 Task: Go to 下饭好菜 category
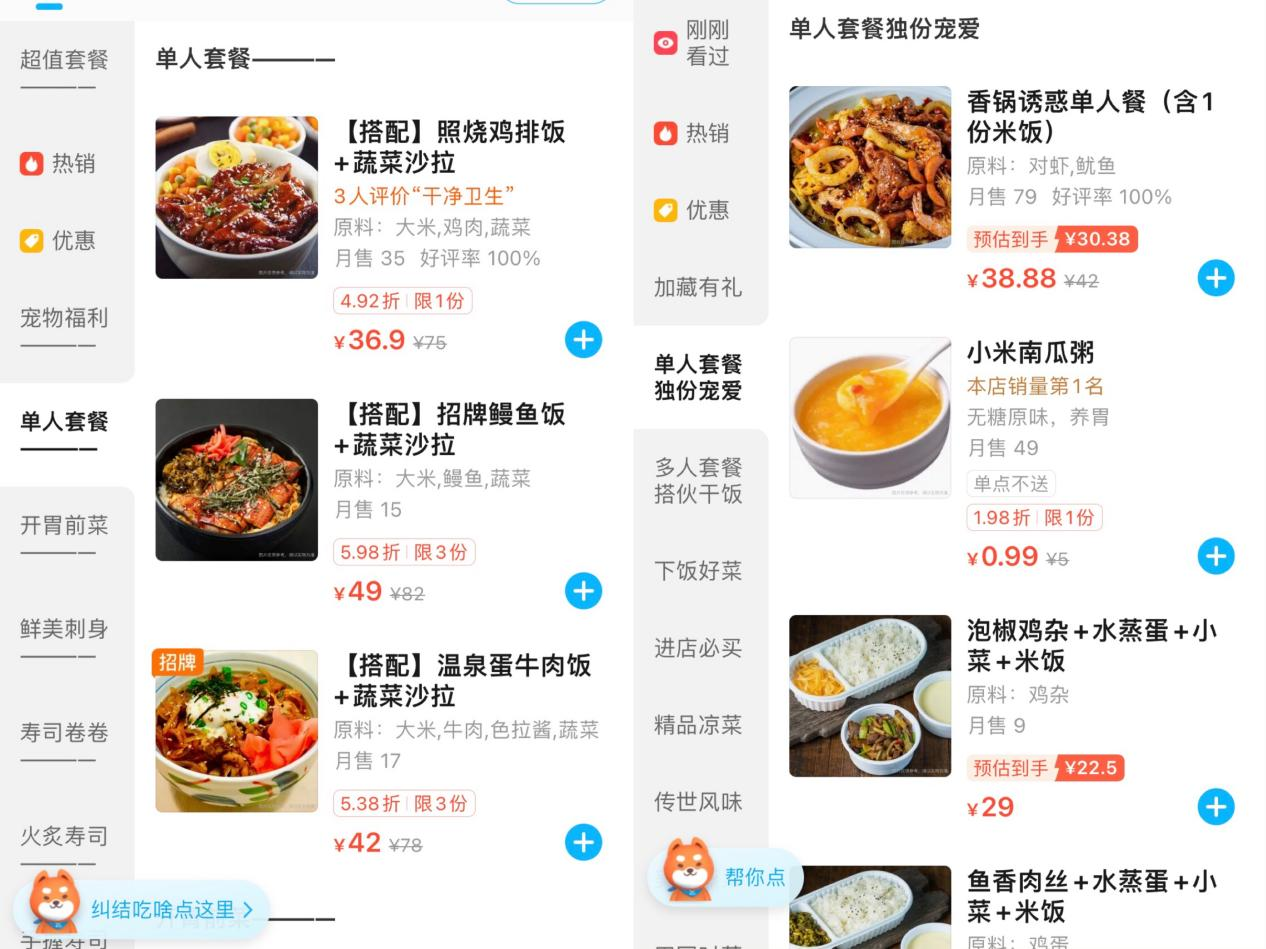(x=698, y=571)
